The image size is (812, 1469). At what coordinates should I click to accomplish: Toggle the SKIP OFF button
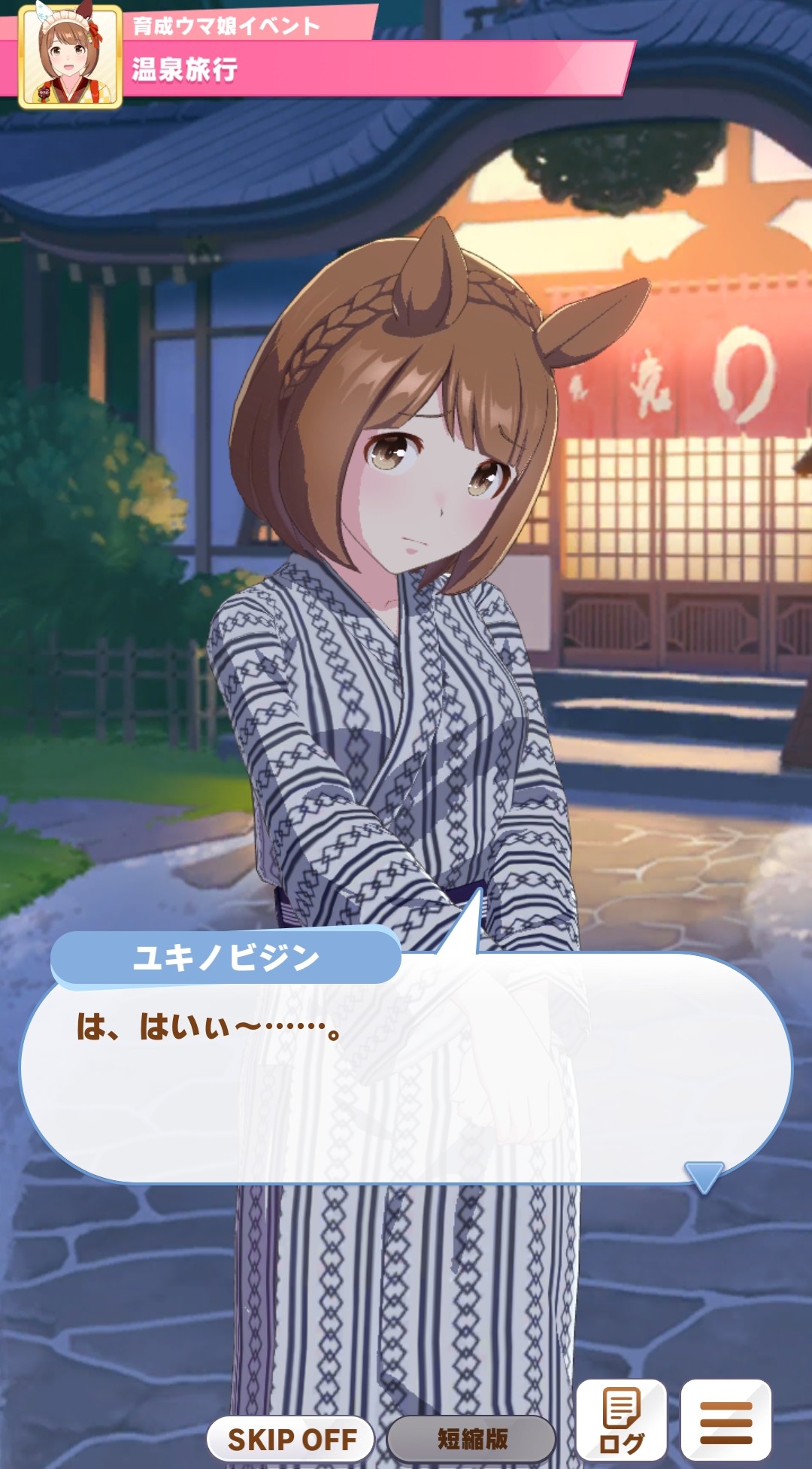[292, 1439]
